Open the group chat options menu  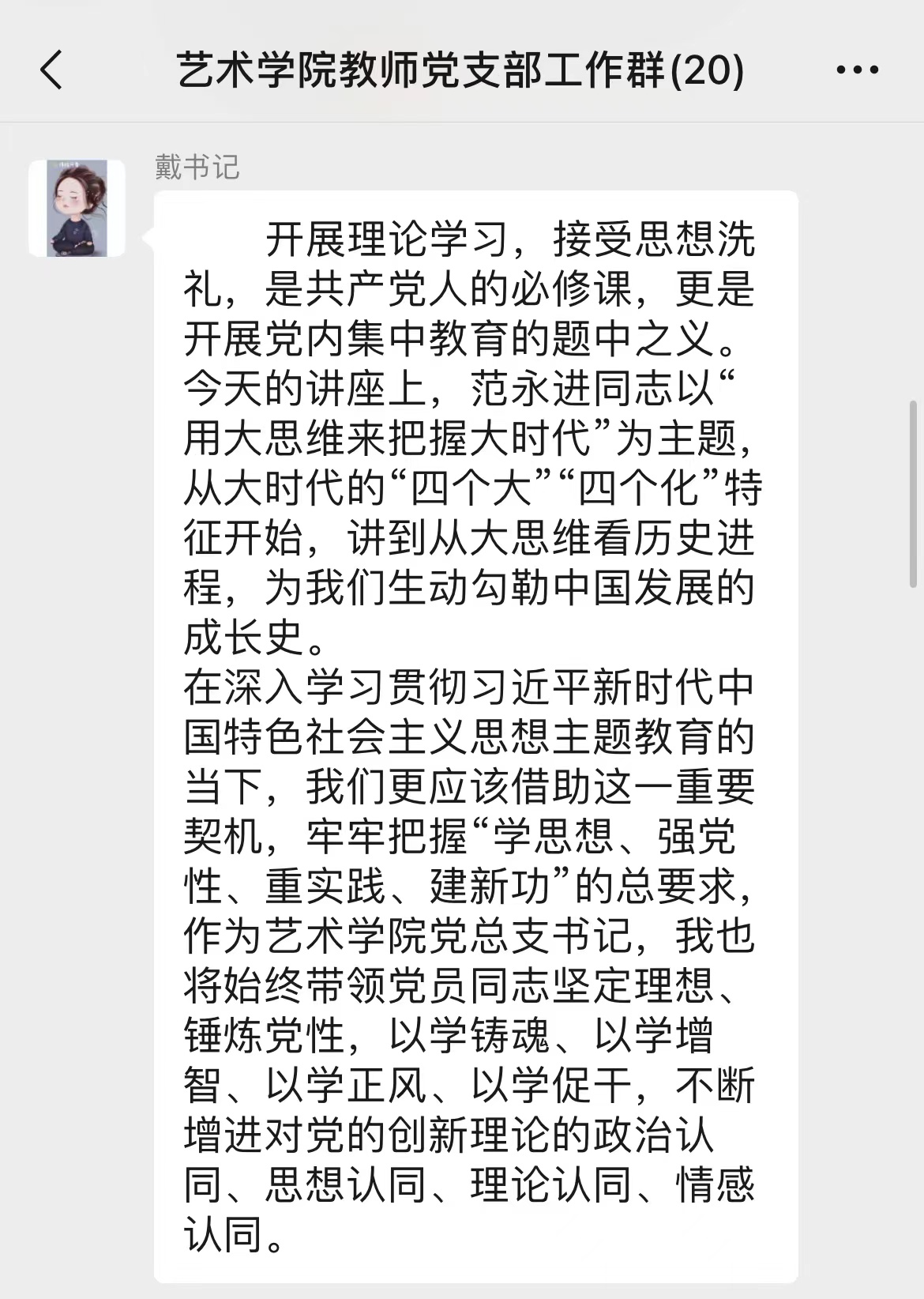[857, 70]
